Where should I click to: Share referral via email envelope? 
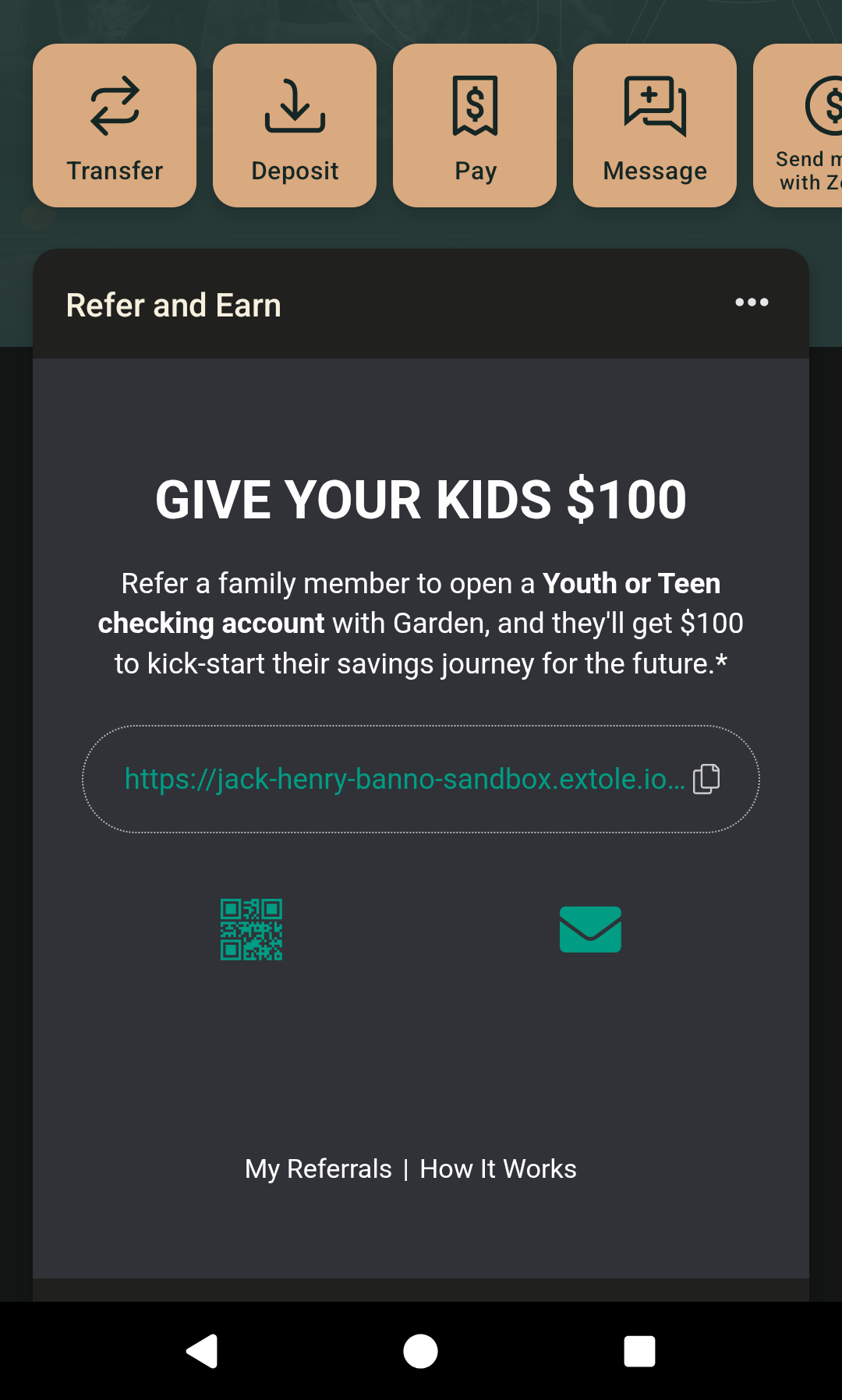click(x=590, y=929)
